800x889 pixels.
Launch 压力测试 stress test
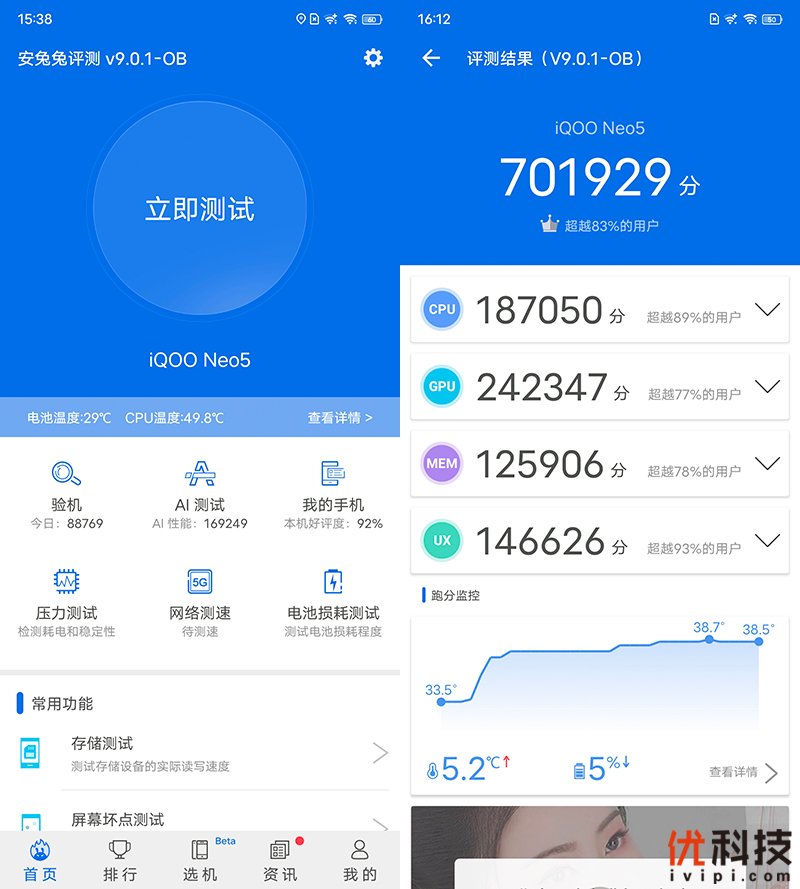(x=67, y=602)
